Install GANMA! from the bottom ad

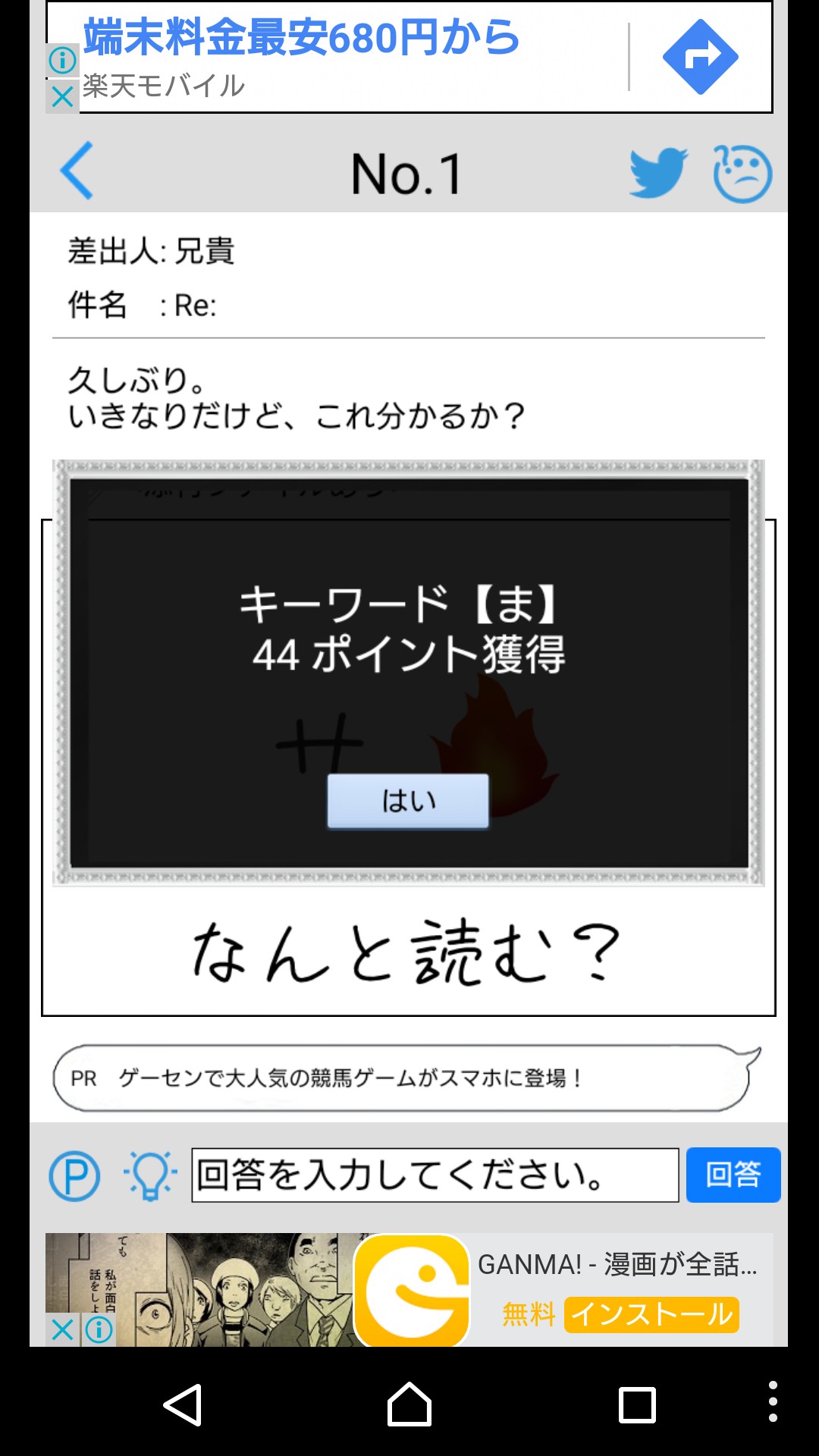pyautogui.click(x=651, y=1314)
